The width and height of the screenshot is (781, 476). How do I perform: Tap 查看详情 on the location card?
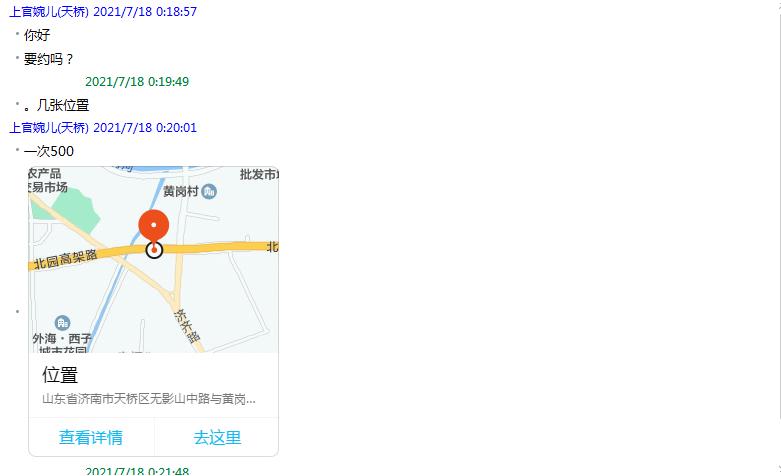91,437
